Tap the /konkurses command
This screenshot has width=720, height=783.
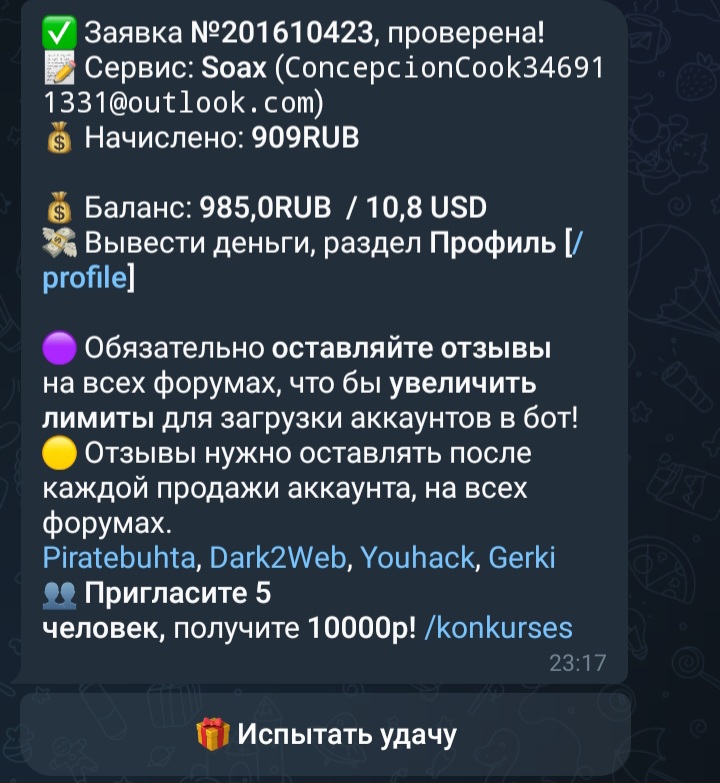click(498, 628)
